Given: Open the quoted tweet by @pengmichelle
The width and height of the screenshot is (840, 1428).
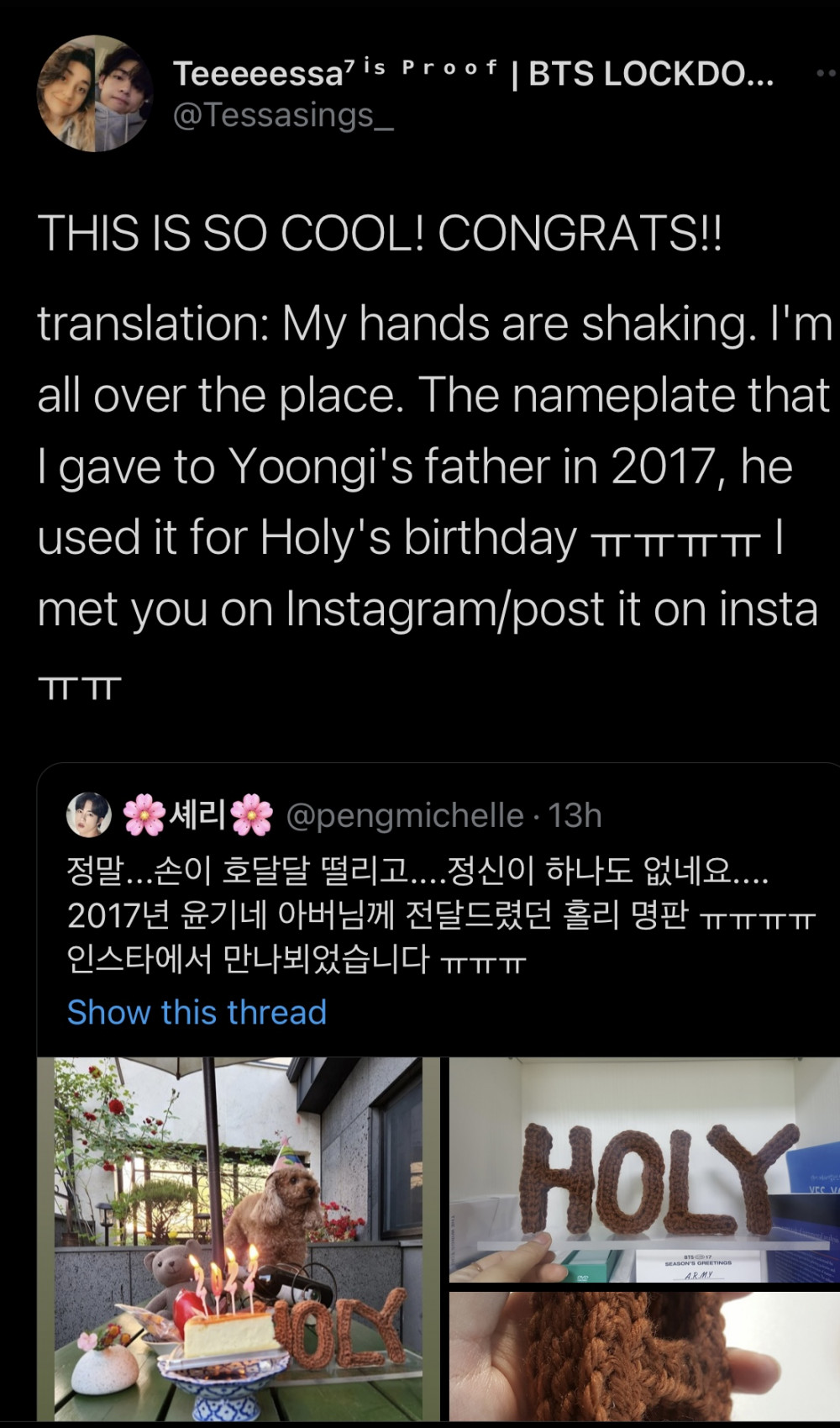Looking at the screenshot, I should pos(437,912).
